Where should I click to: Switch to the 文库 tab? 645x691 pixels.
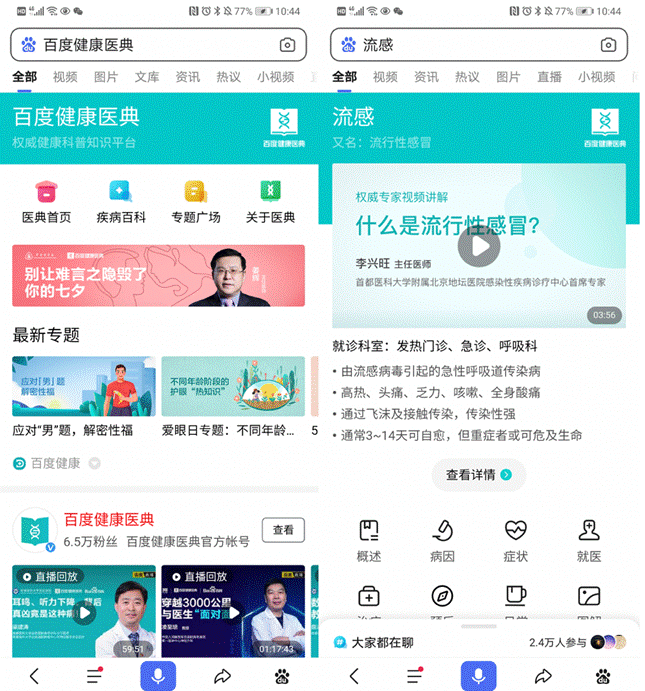(x=147, y=77)
